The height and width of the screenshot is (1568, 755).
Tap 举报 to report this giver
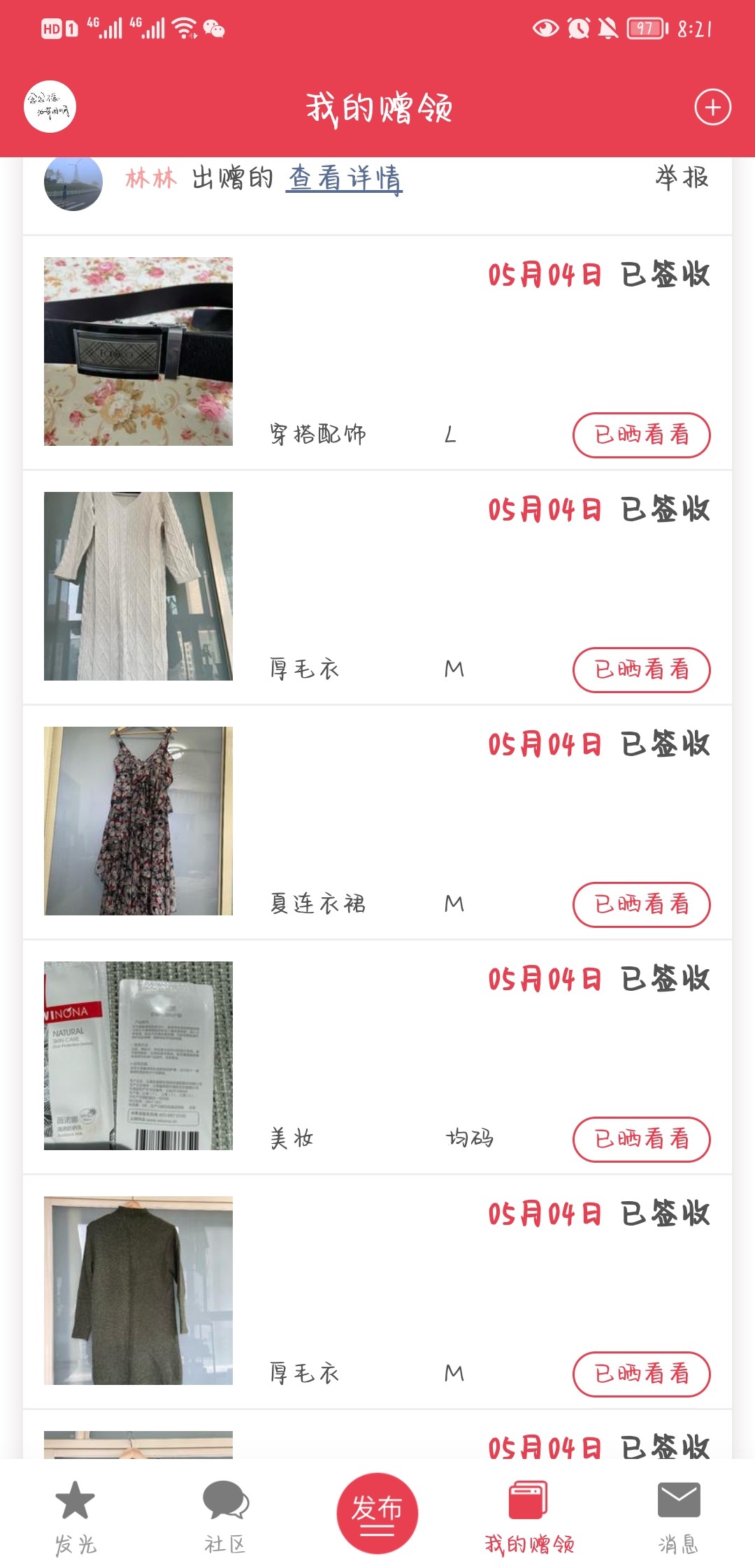[682, 178]
